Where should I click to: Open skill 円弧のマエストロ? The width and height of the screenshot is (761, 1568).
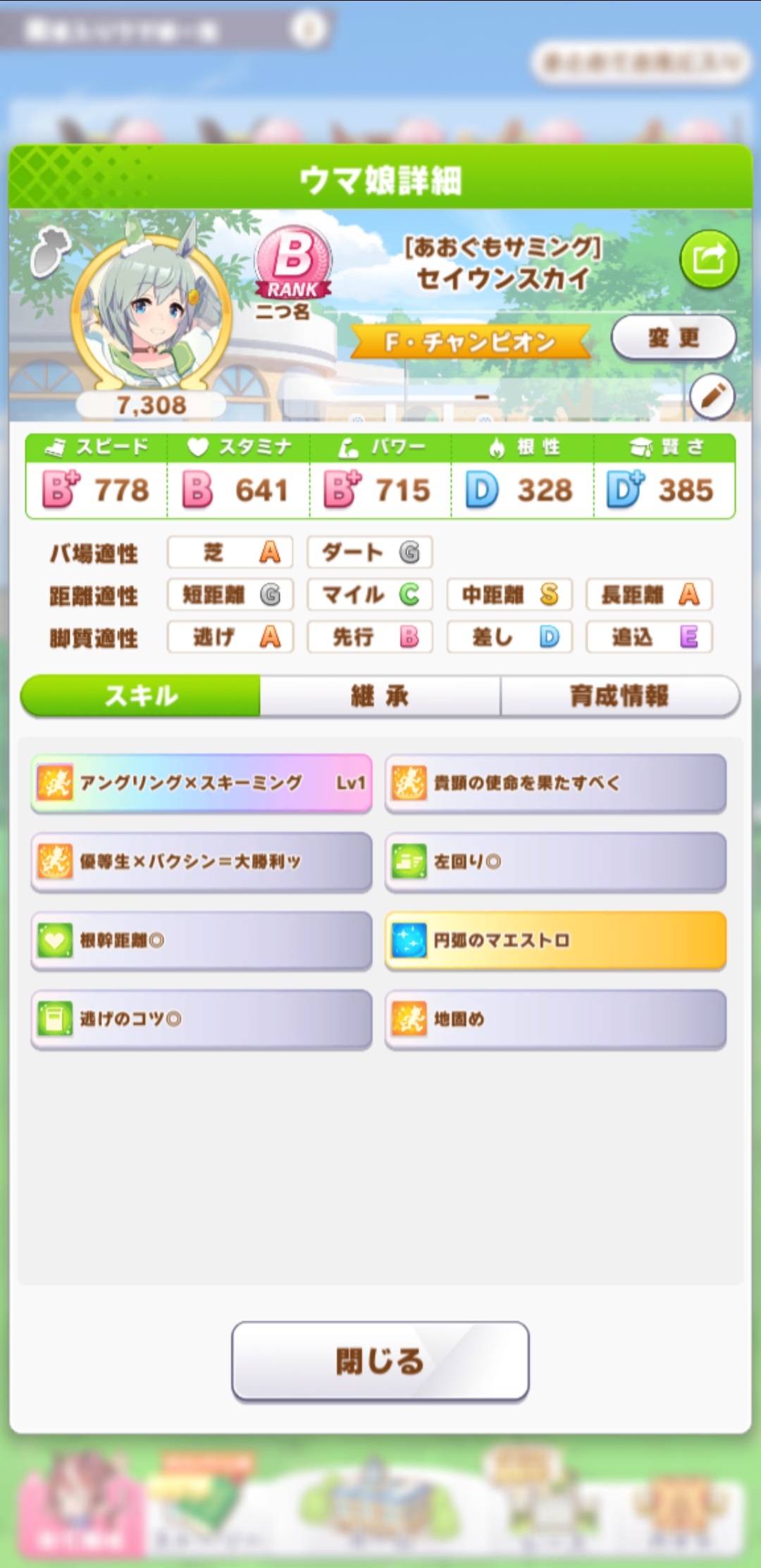click(555, 941)
